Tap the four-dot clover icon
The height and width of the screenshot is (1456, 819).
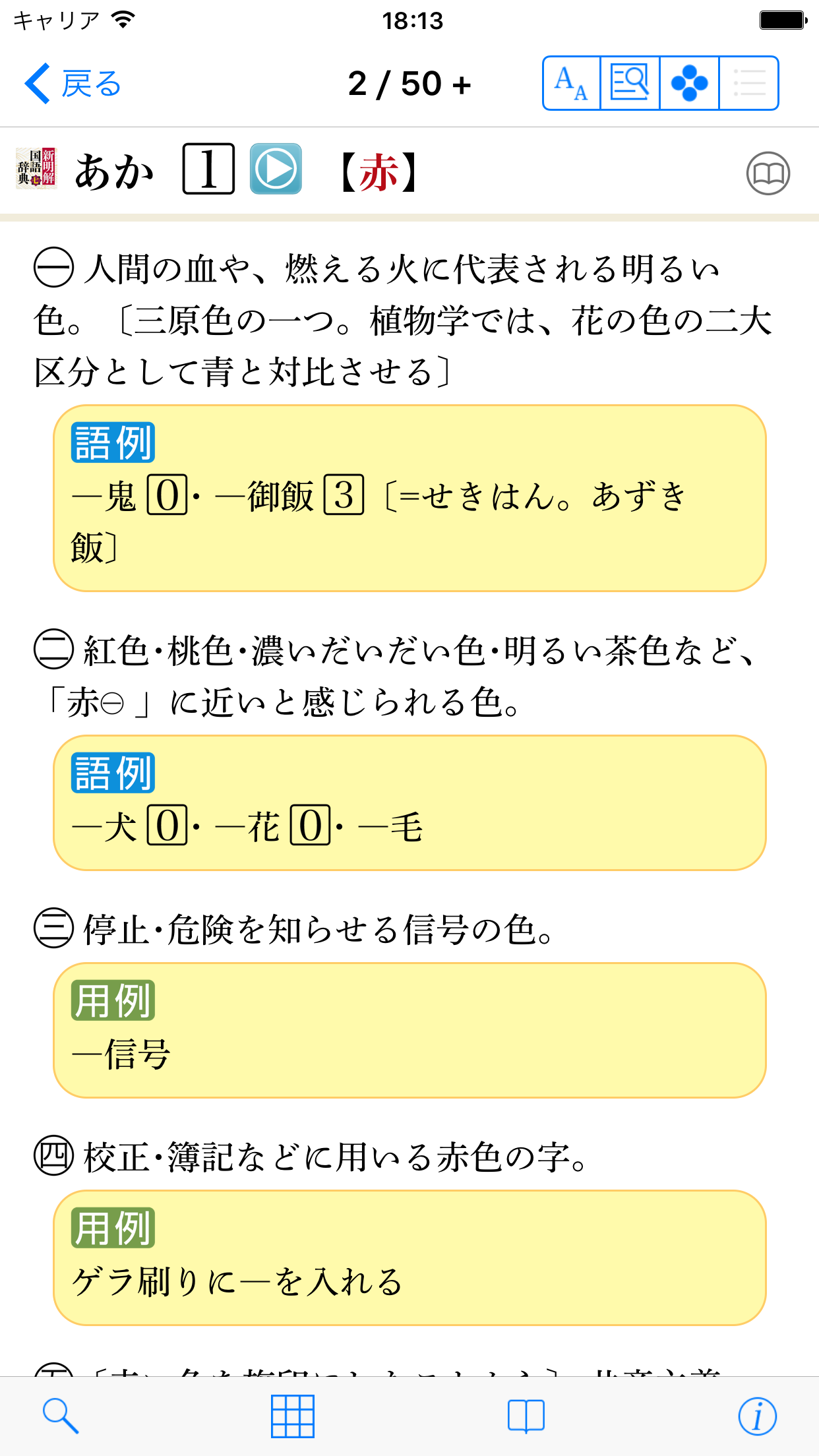689,84
